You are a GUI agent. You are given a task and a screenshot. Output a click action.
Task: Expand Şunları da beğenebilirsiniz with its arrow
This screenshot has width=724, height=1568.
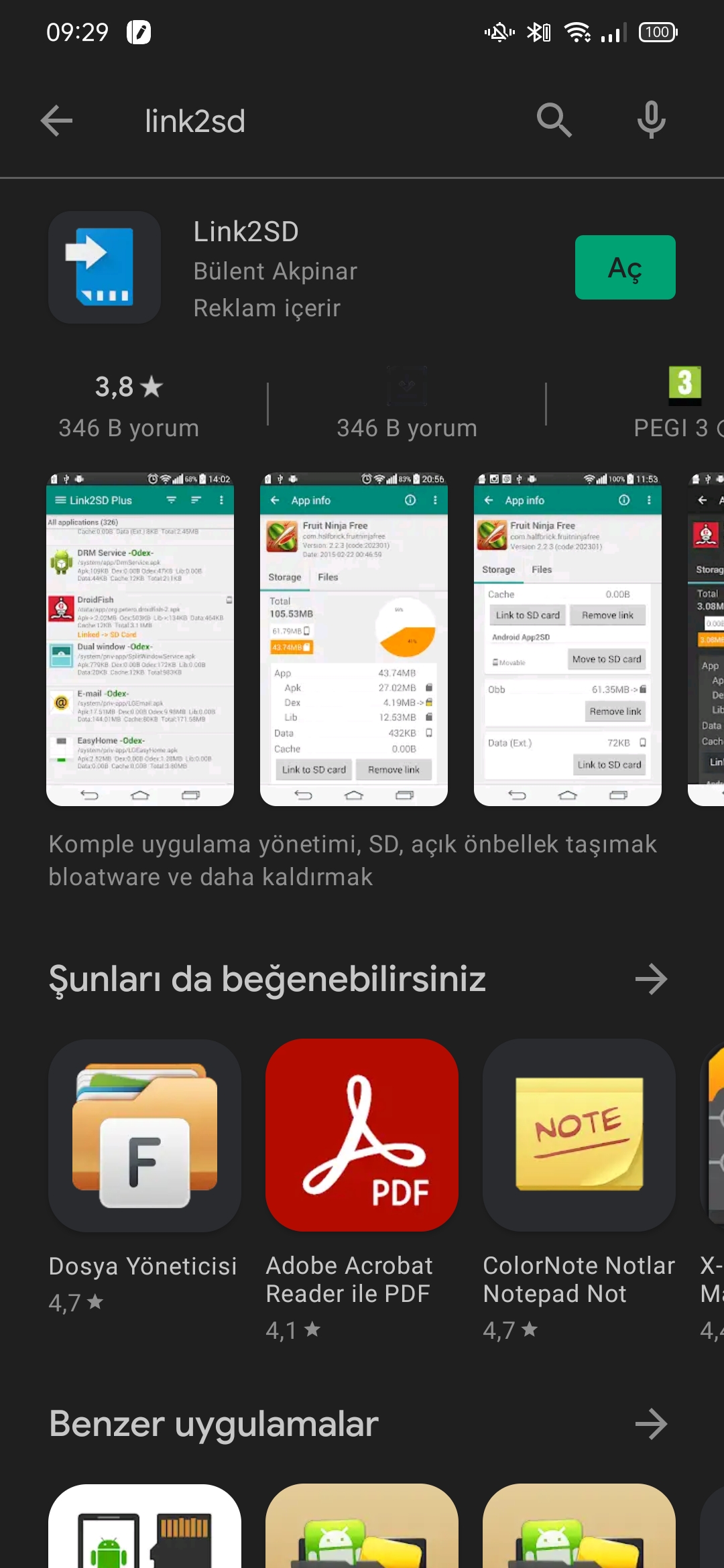pyautogui.click(x=651, y=979)
